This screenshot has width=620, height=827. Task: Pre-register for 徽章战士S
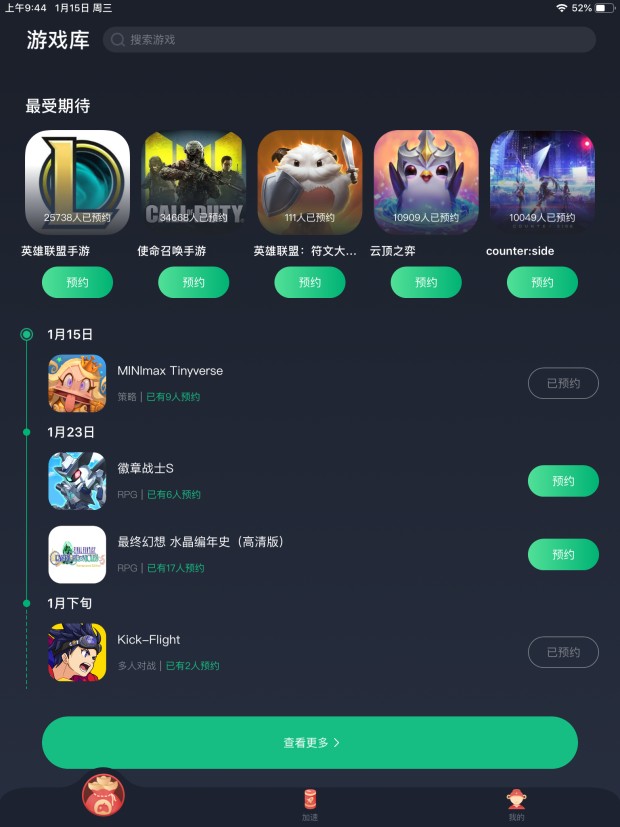pos(563,481)
